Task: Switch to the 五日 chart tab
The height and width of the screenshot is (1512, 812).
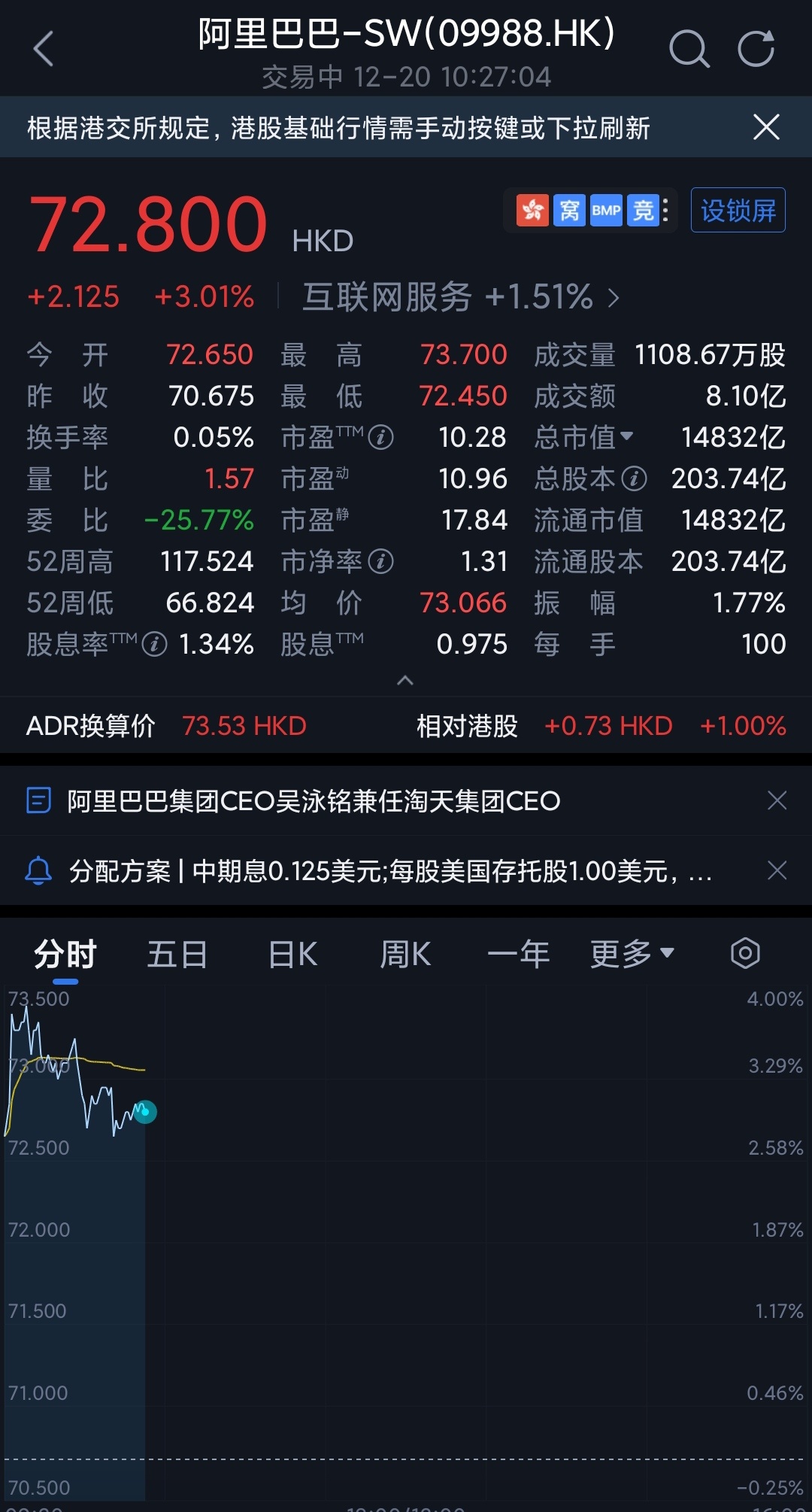Action: coord(177,955)
